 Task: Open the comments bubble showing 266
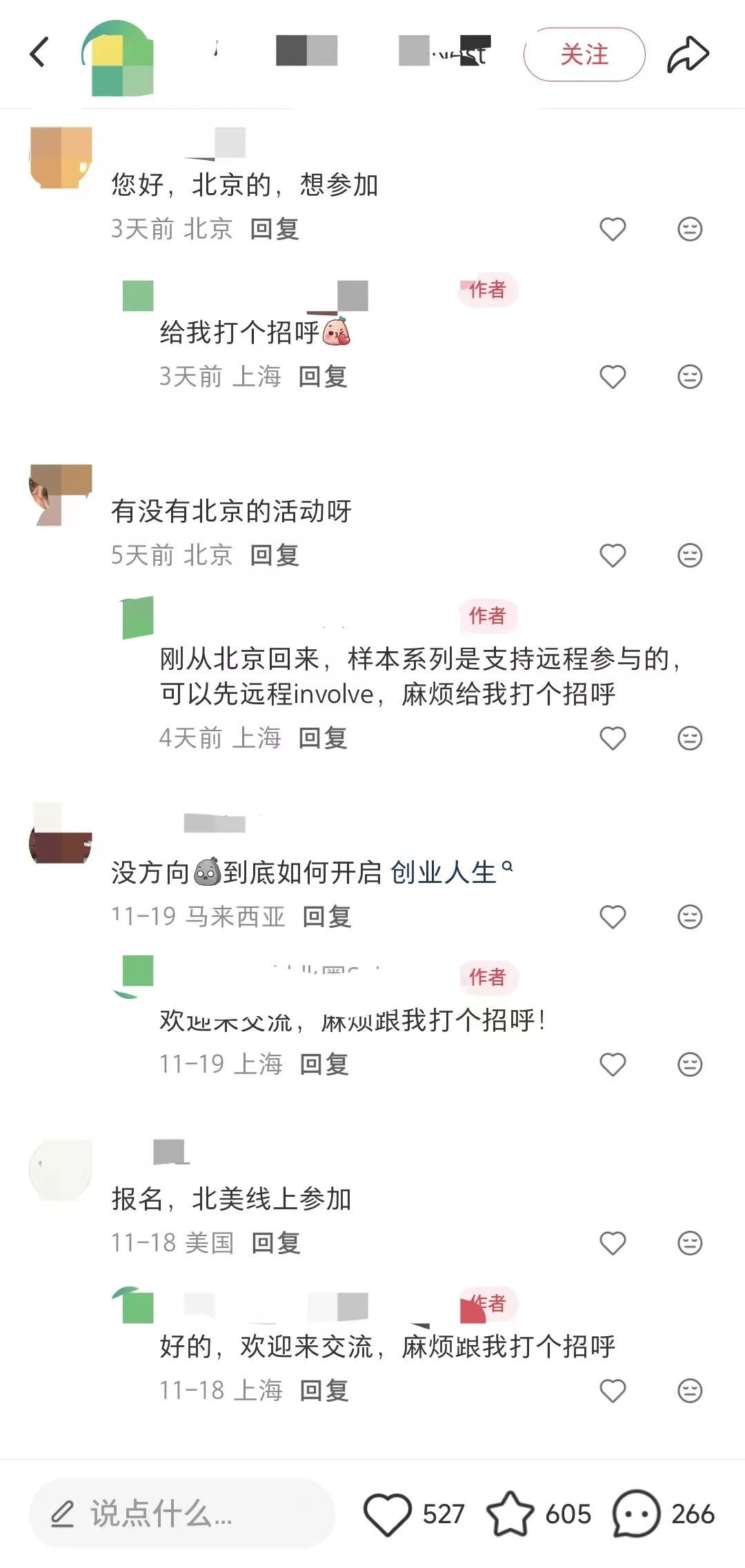coord(636,1514)
